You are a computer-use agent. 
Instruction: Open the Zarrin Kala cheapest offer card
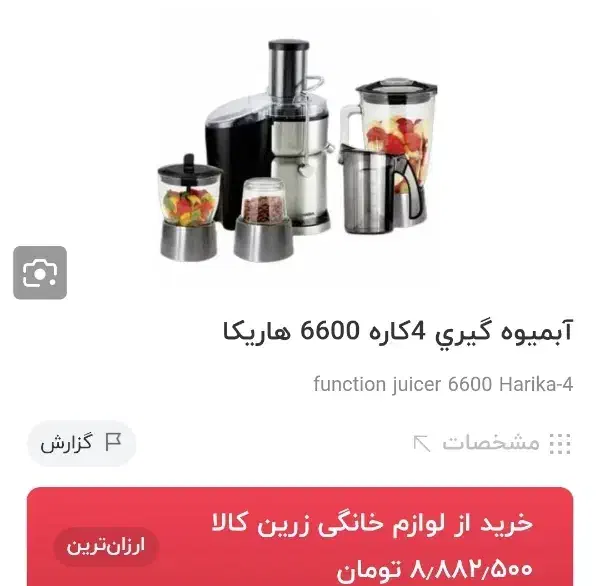(x=300, y=538)
